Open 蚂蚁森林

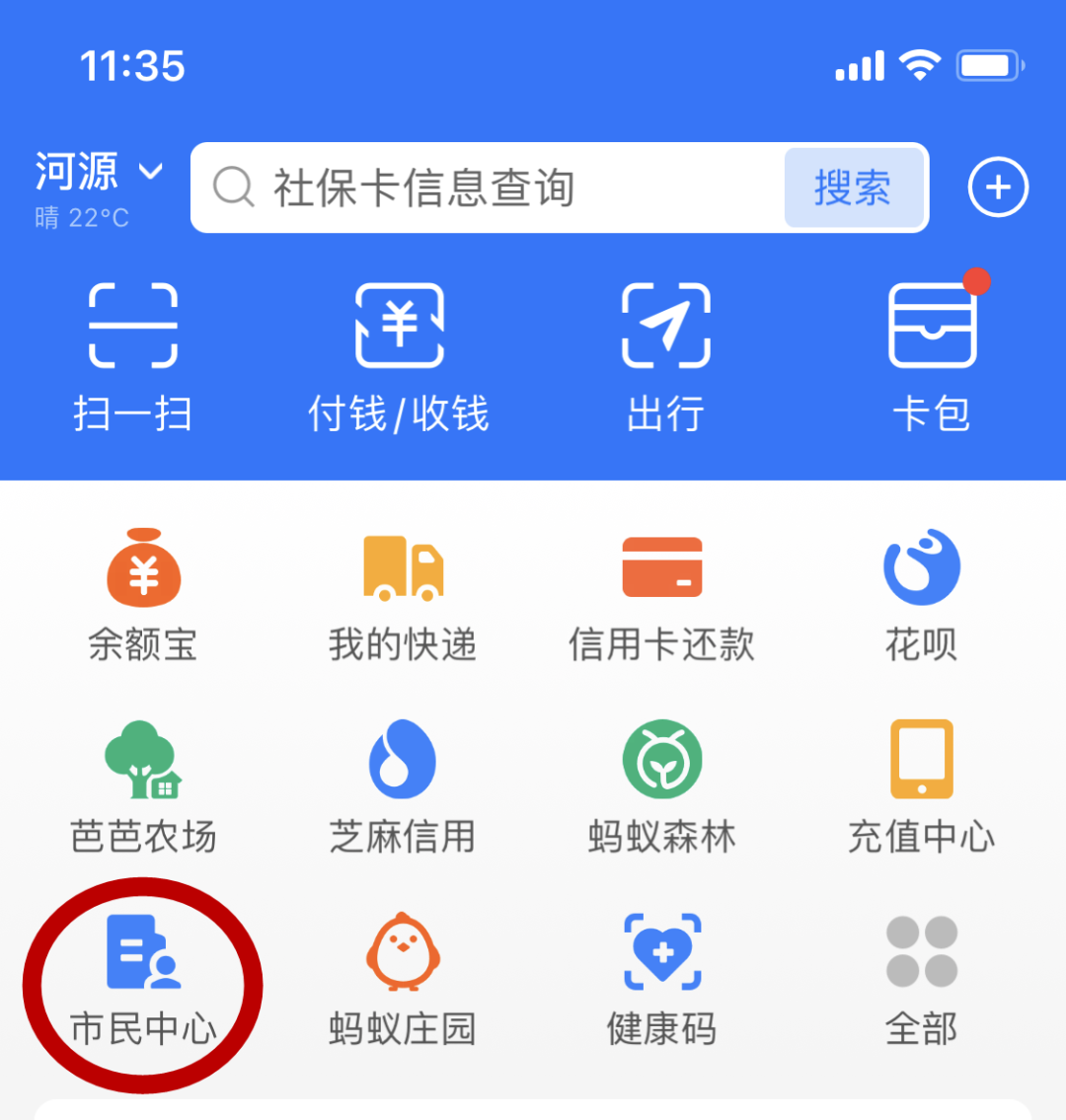pyautogui.click(x=661, y=786)
